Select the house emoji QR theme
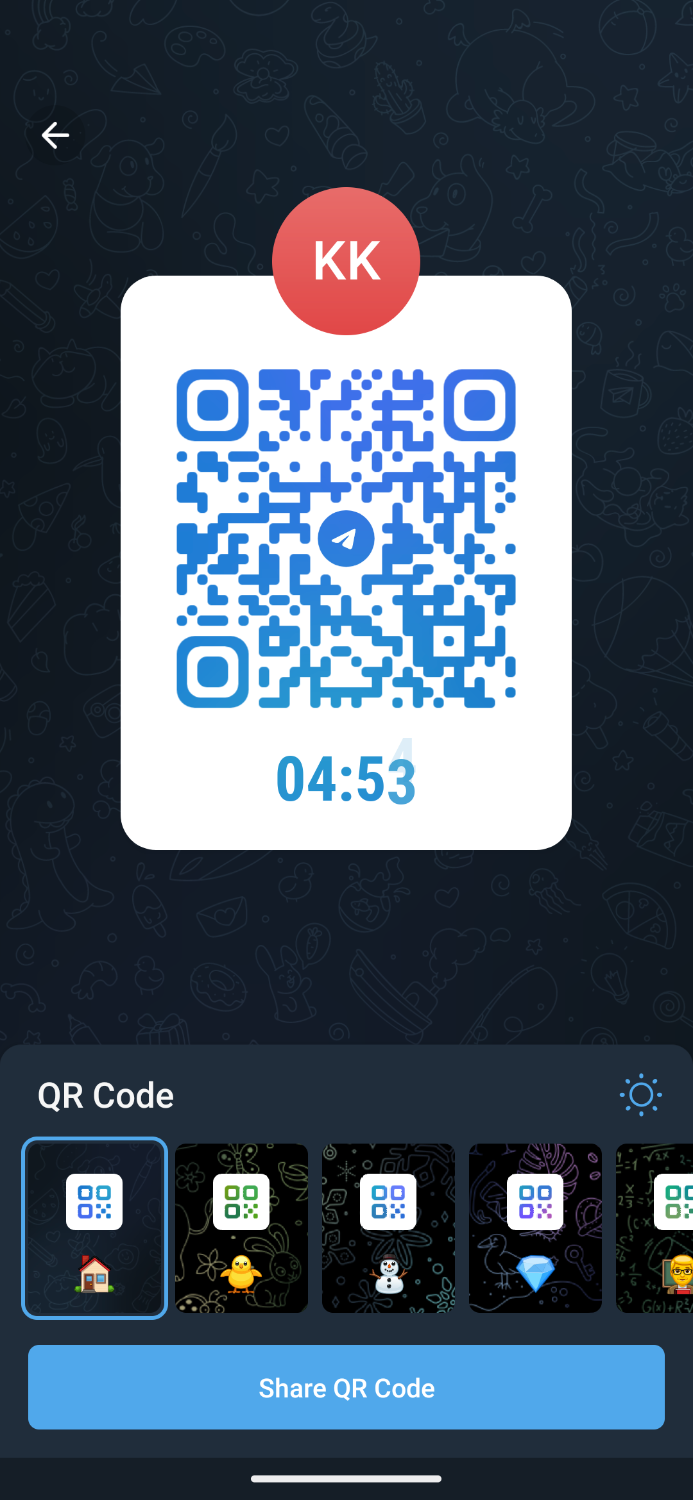693x1500 pixels. pyautogui.click(x=94, y=1228)
